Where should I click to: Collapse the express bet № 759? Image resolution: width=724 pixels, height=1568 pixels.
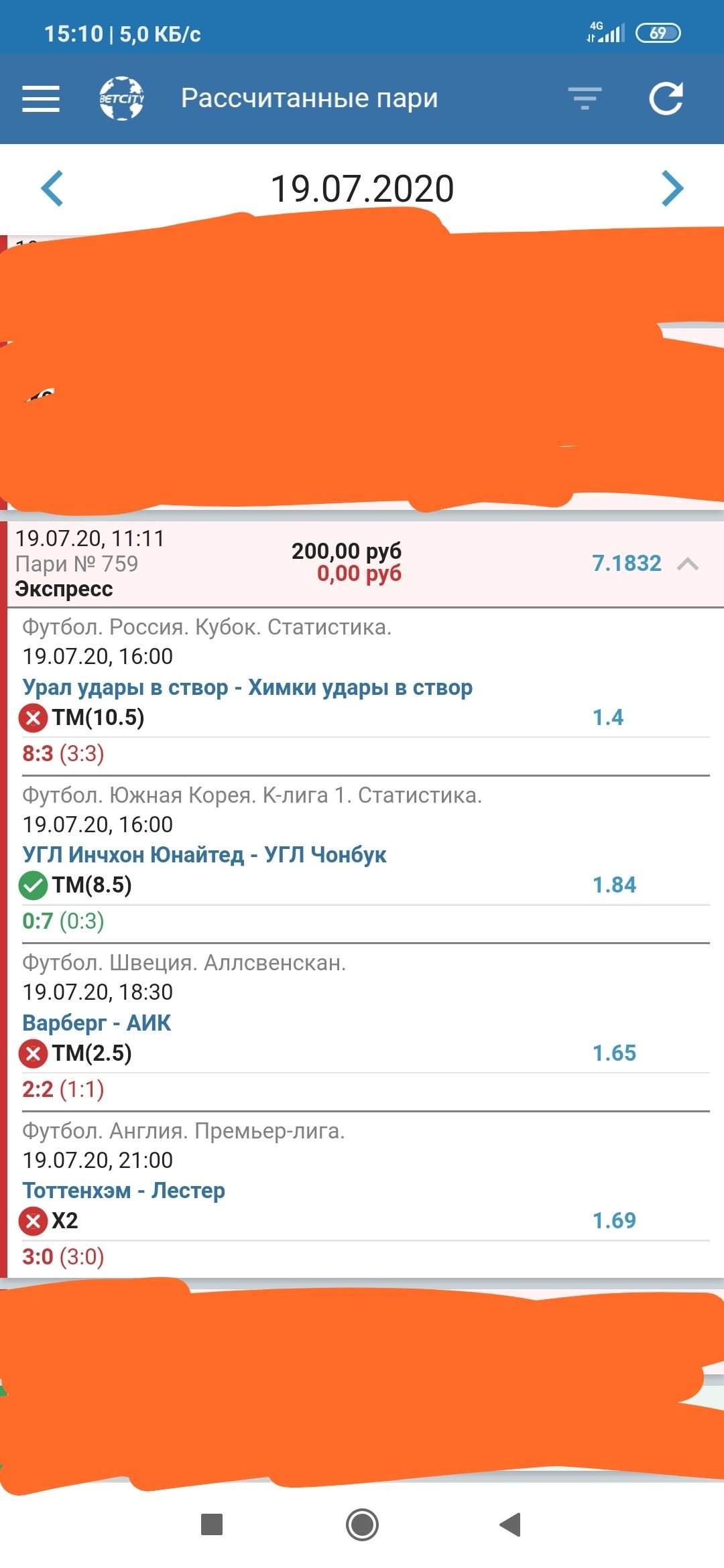pos(688,564)
